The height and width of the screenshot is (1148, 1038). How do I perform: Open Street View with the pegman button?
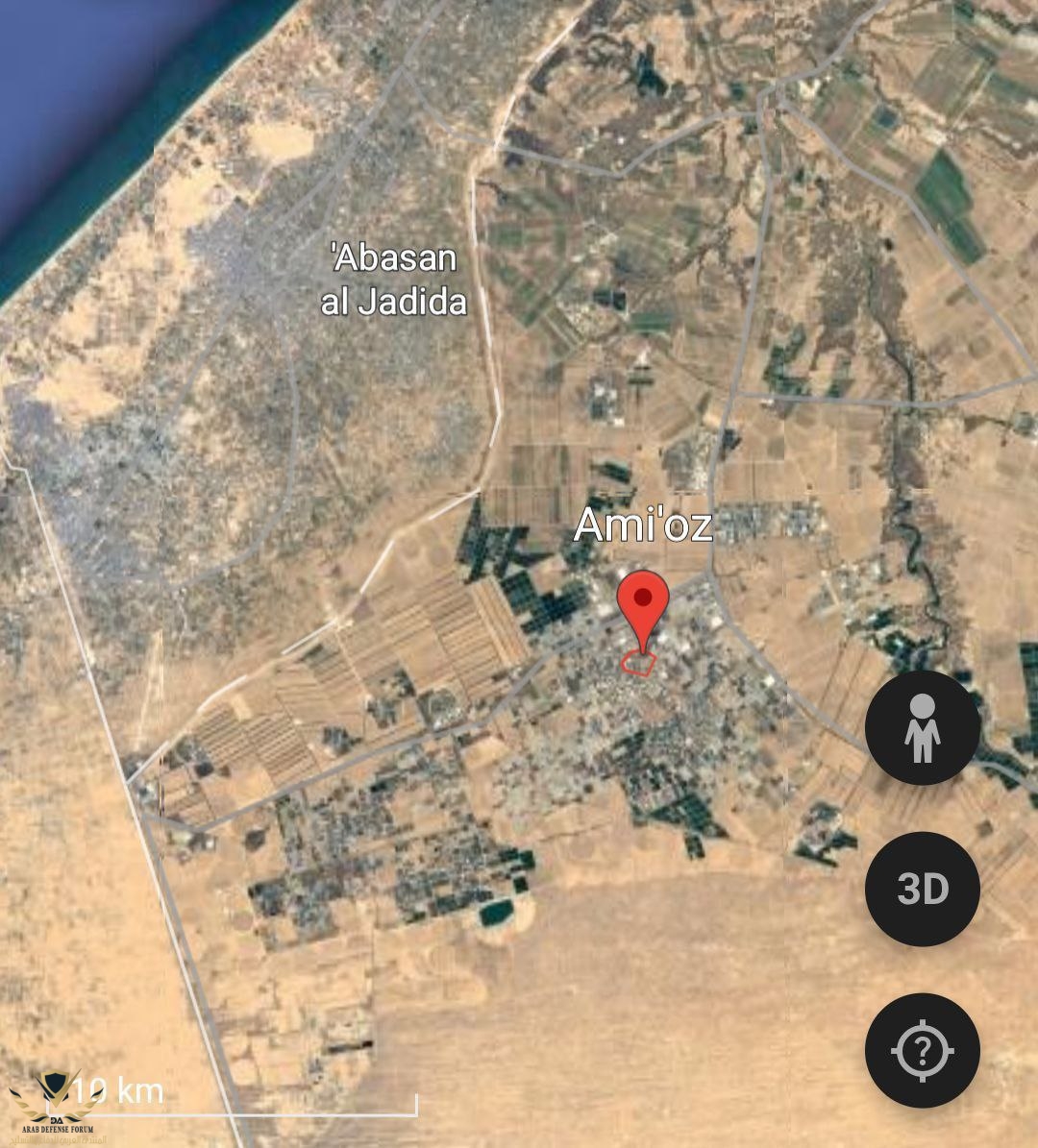(x=922, y=727)
